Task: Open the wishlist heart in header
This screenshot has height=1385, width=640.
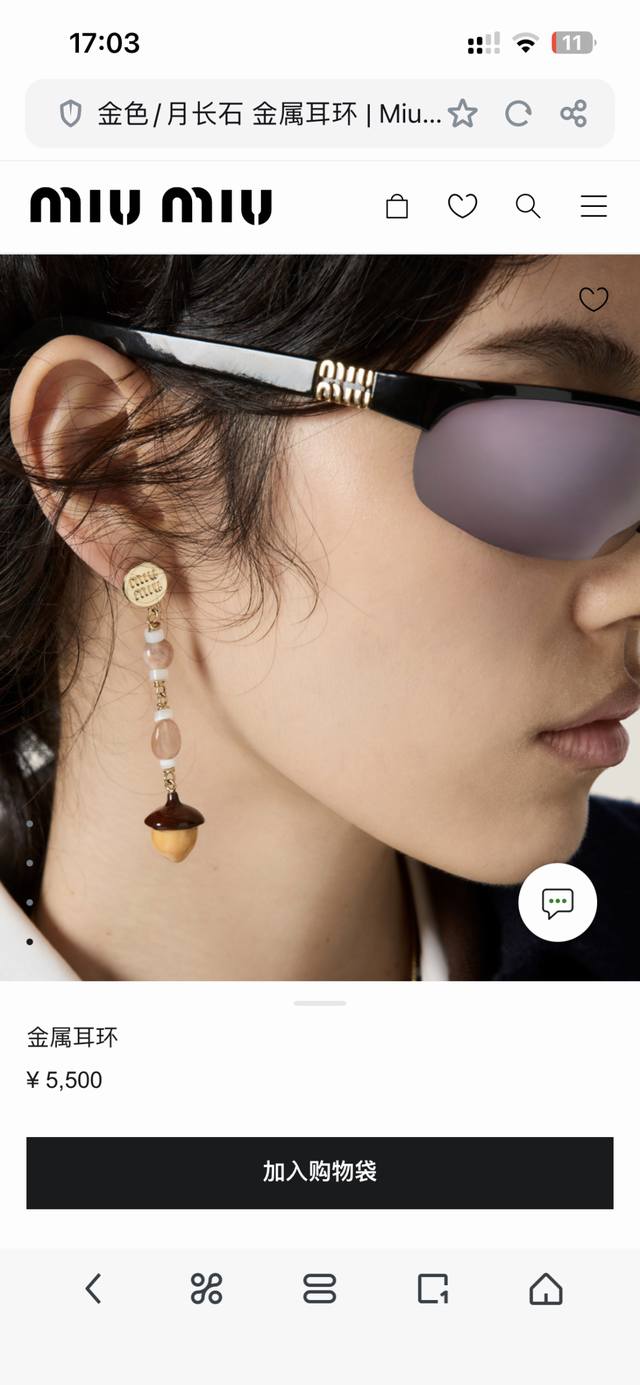Action: point(462,207)
